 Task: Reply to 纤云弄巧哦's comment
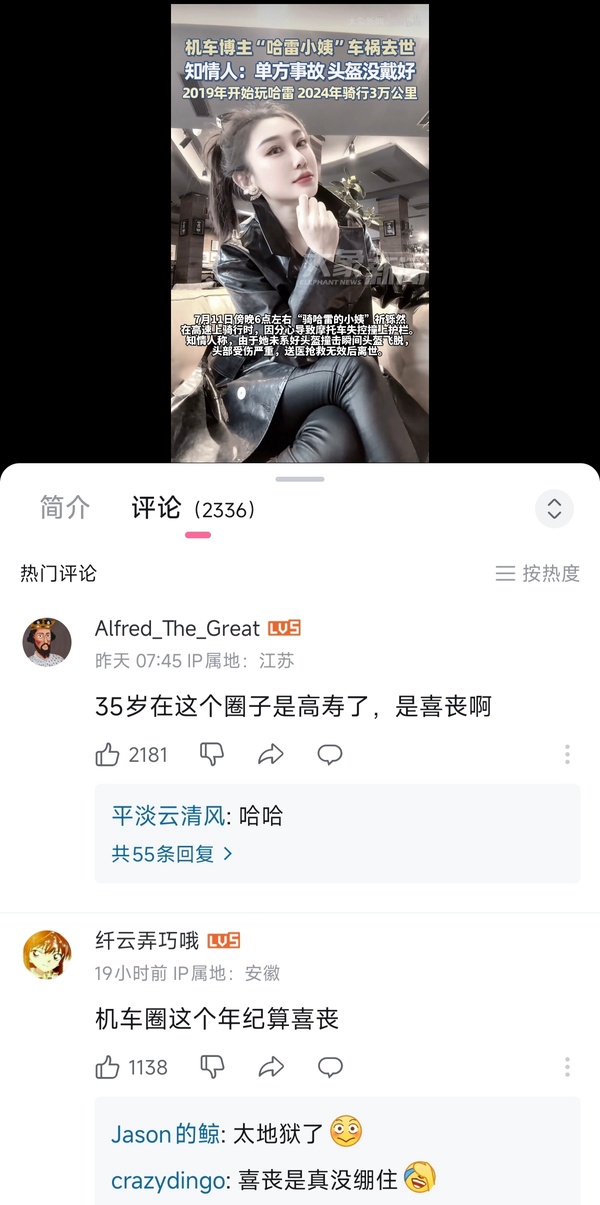click(330, 1067)
